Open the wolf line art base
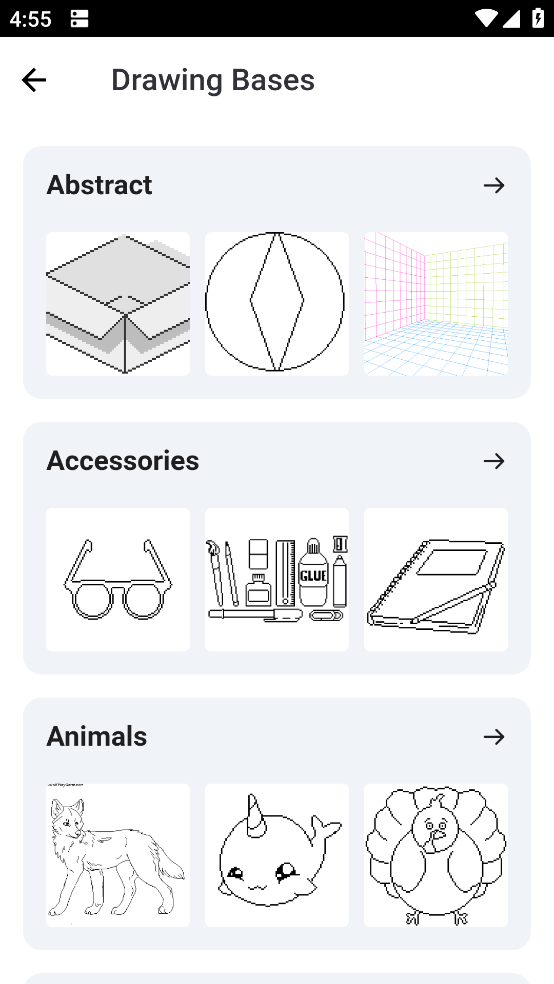This screenshot has height=984, width=554. click(x=118, y=855)
